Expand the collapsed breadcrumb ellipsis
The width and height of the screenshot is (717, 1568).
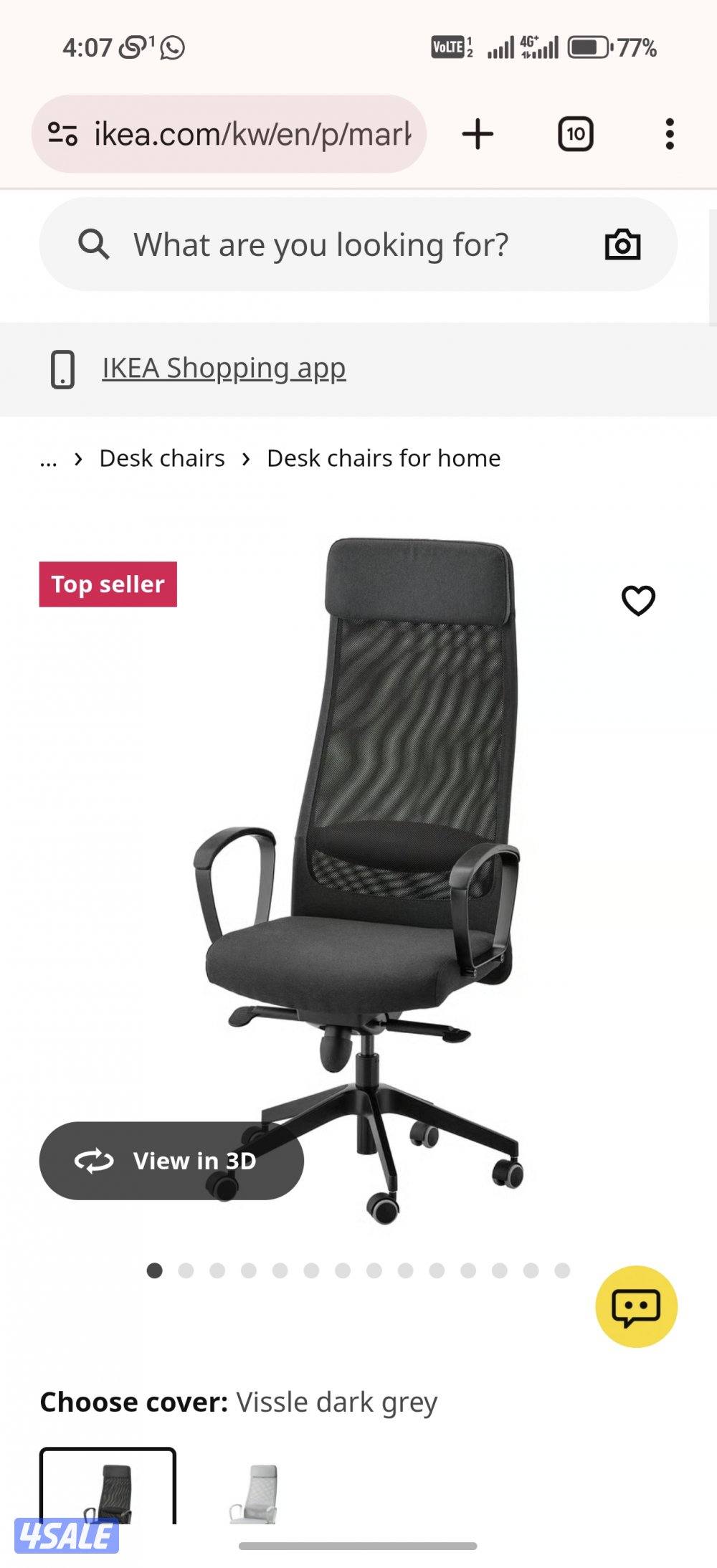[47, 458]
